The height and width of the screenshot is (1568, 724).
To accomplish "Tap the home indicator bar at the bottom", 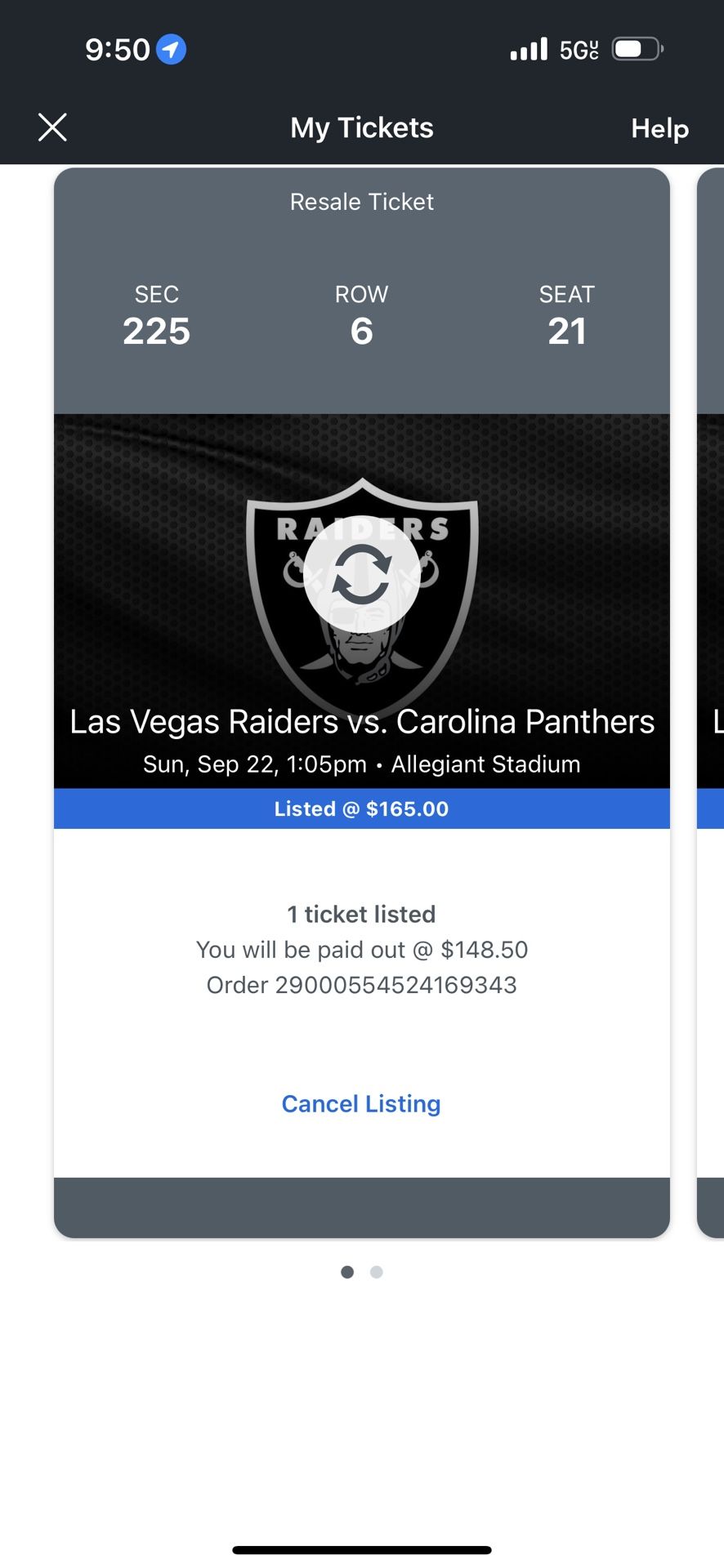I will (362, 1549).
